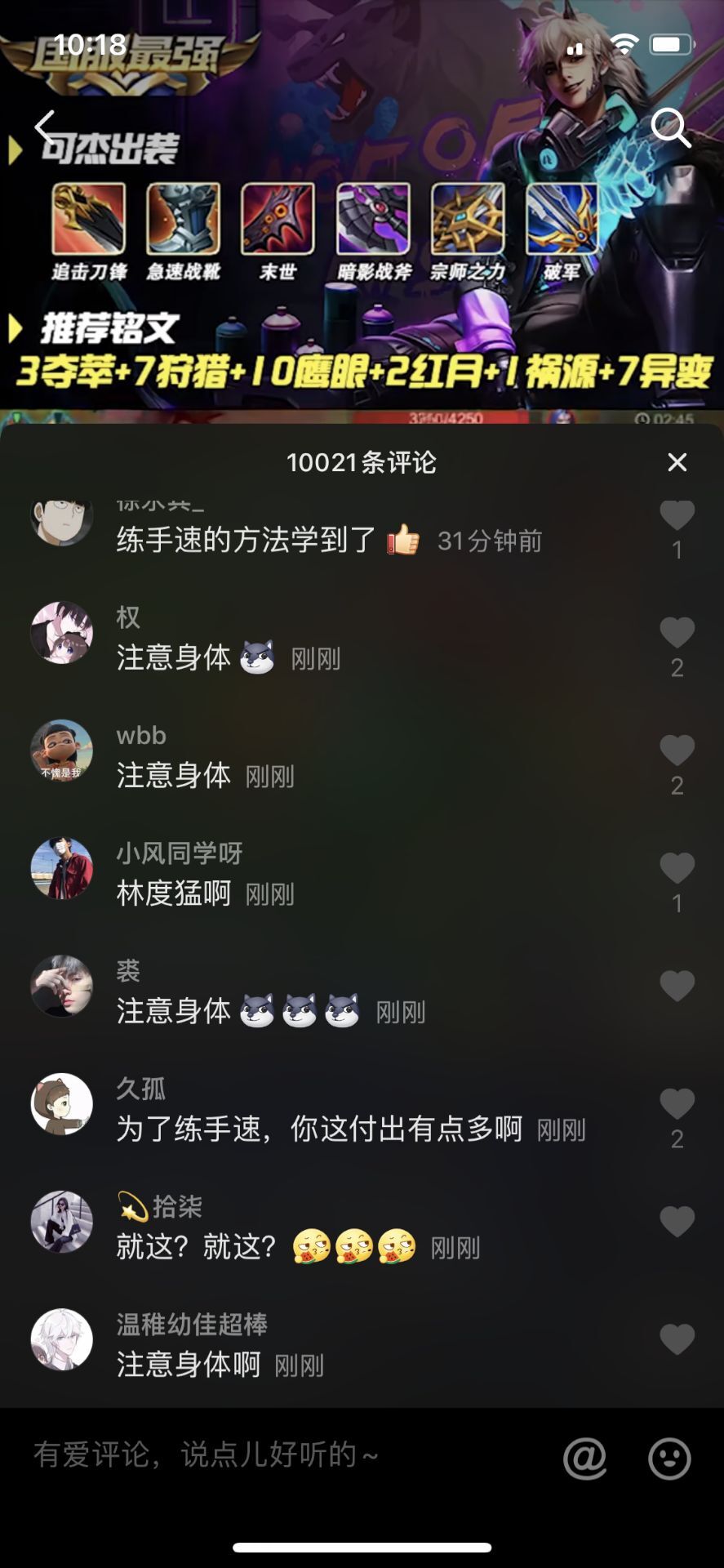Like wbb's comment with the heart
The image size is (724, 1568).
pos(677,747)
